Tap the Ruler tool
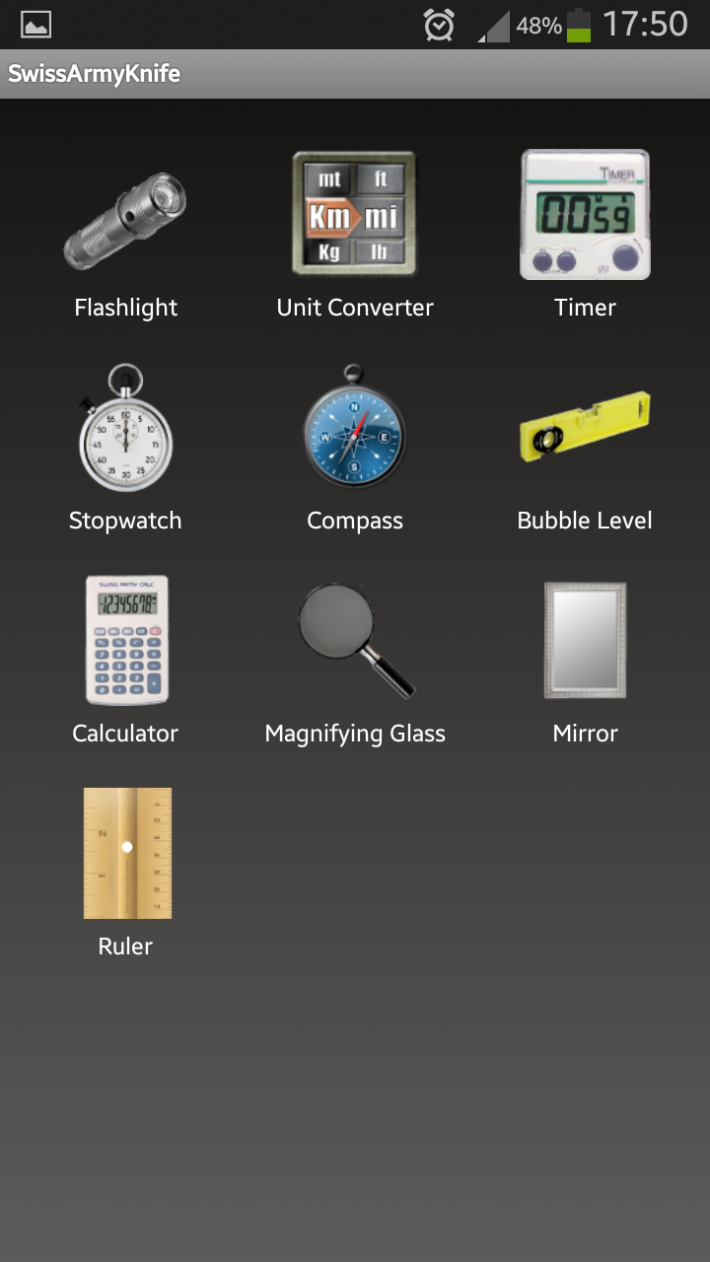This screenshot has height=1262, width=710. point(127,853)
